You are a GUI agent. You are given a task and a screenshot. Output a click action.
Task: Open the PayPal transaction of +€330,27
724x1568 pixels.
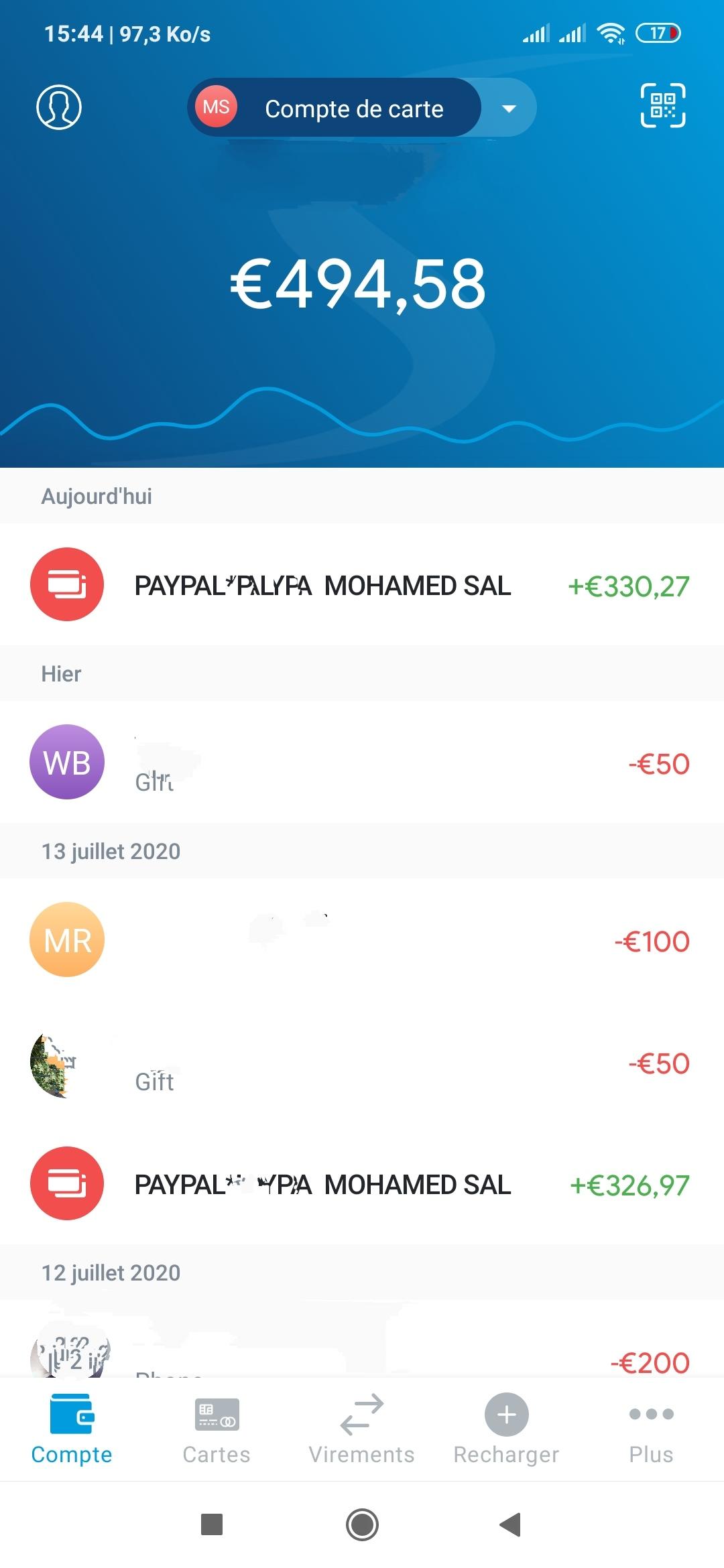362,585
